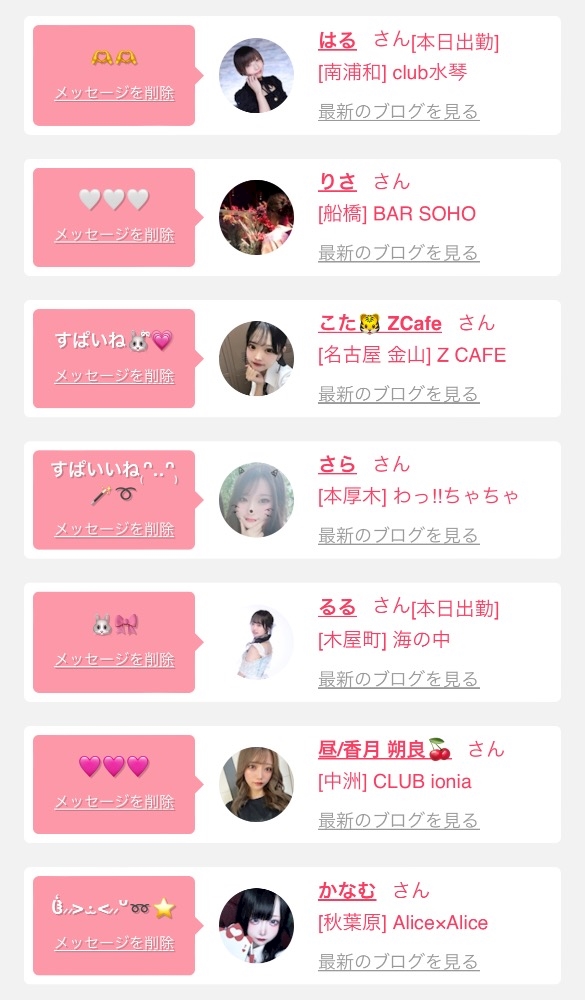
Task: Delete the message sent to かなむ
Action: [x=115, y=943]
